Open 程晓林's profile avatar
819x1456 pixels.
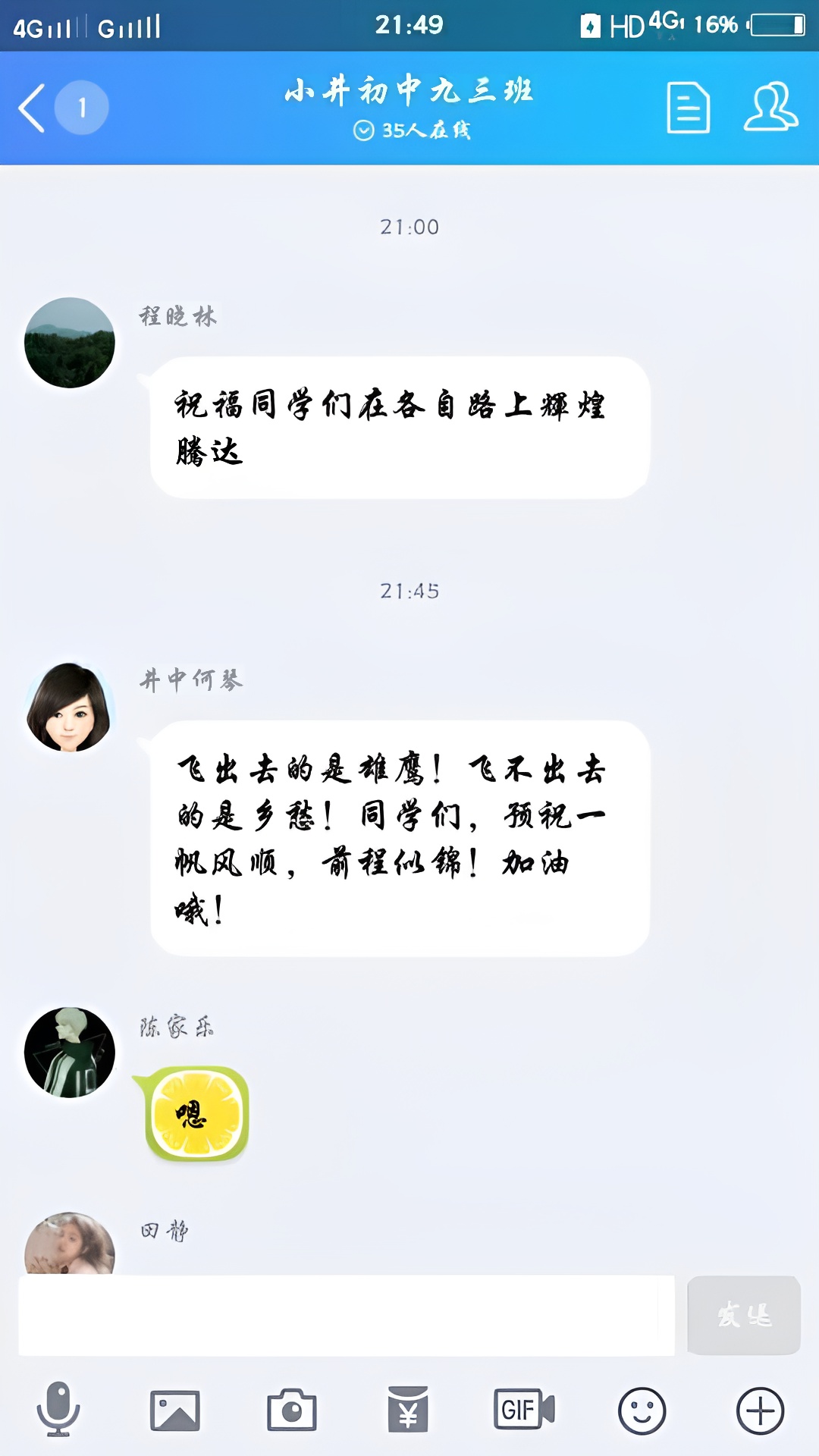click(70, 343)
